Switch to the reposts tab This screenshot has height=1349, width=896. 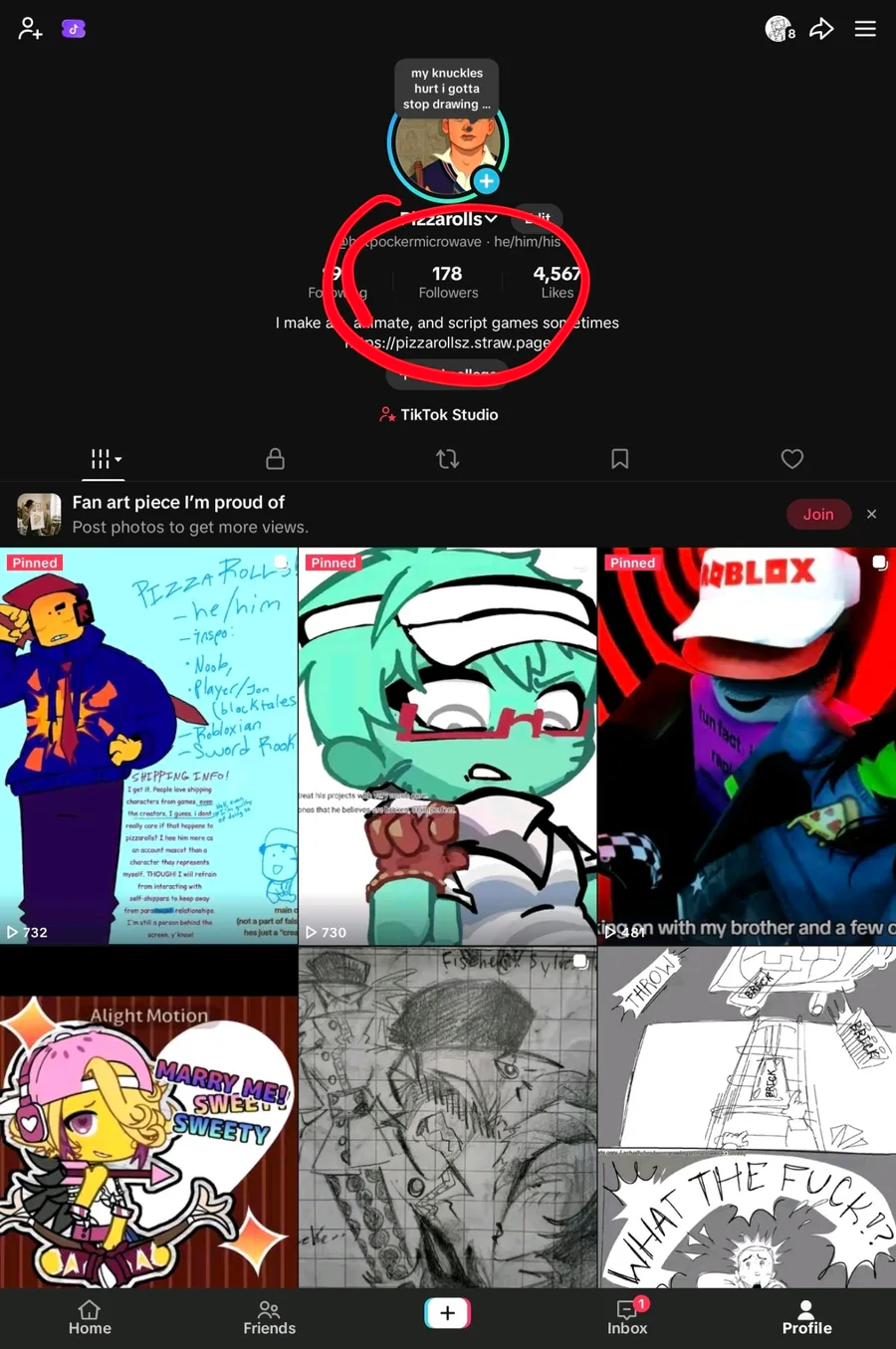click(448, 459)
